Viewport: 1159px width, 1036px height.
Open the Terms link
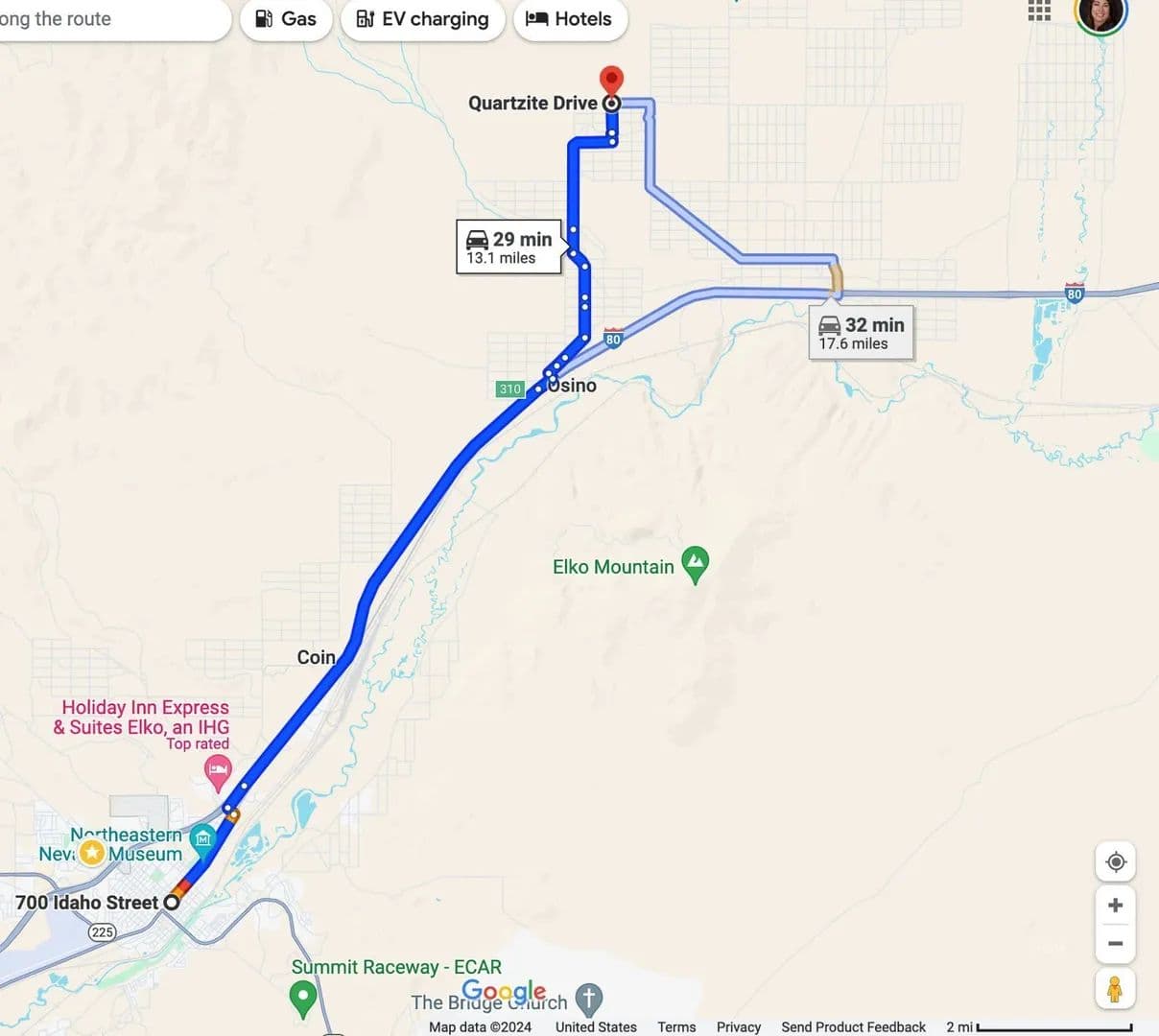click(676, 1026)
